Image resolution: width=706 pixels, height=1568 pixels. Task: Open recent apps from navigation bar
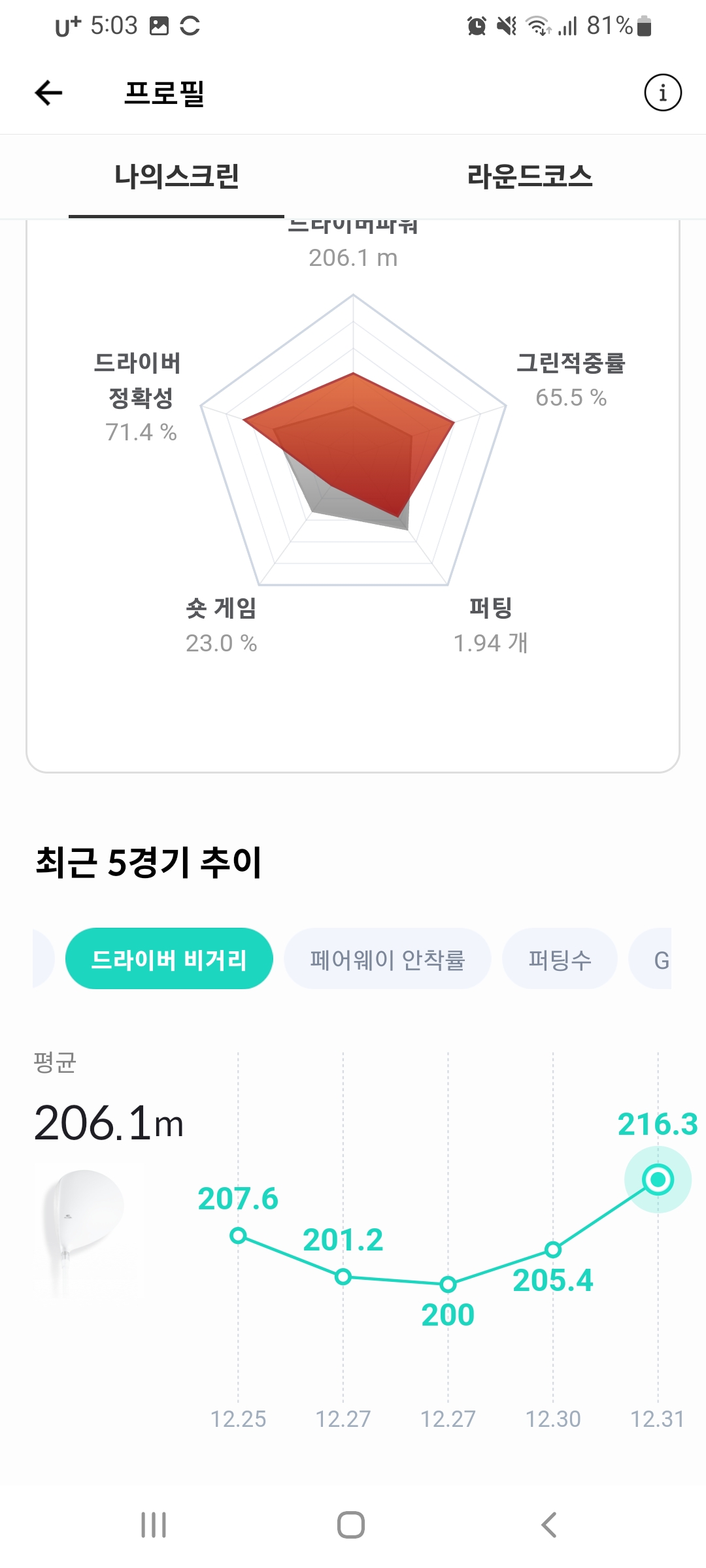(x=154, y=1525)
